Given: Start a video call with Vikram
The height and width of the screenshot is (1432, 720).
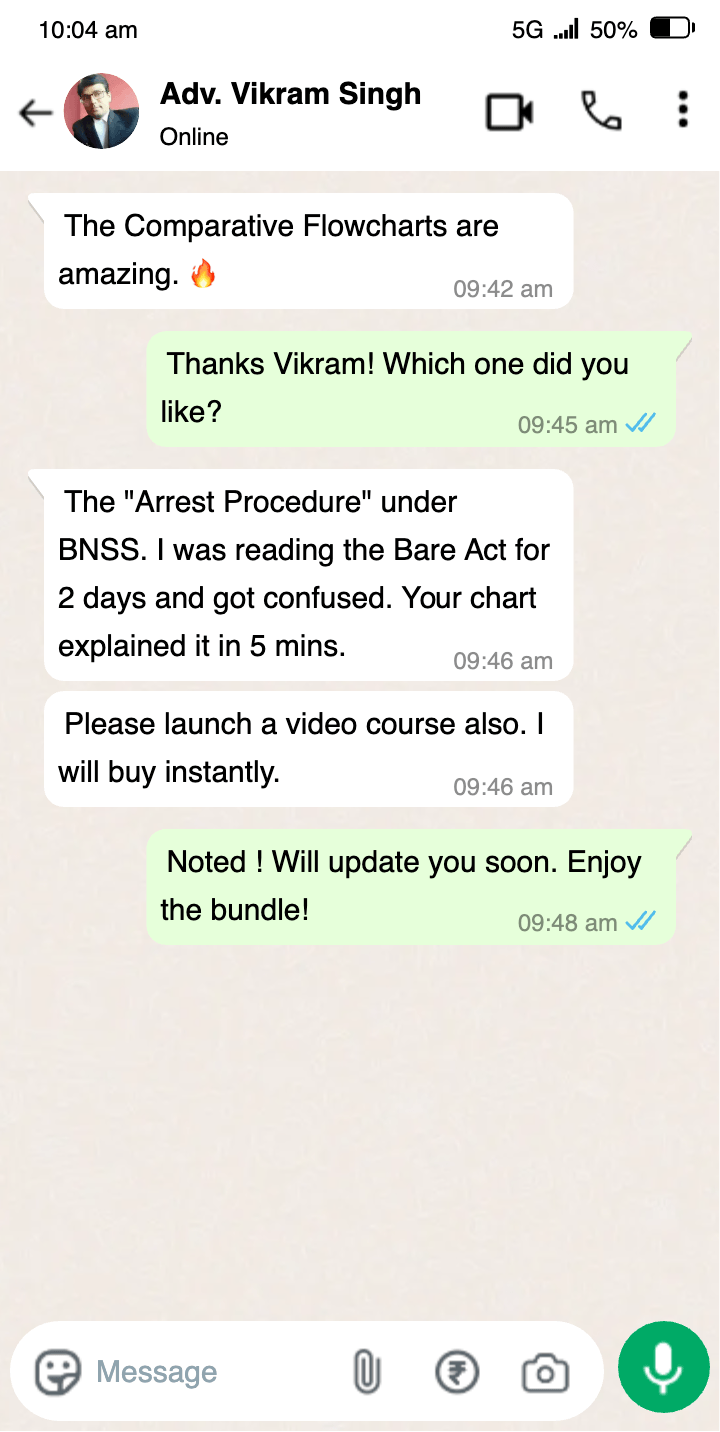Looking at the screenshot, I should (x=509, y=111).
